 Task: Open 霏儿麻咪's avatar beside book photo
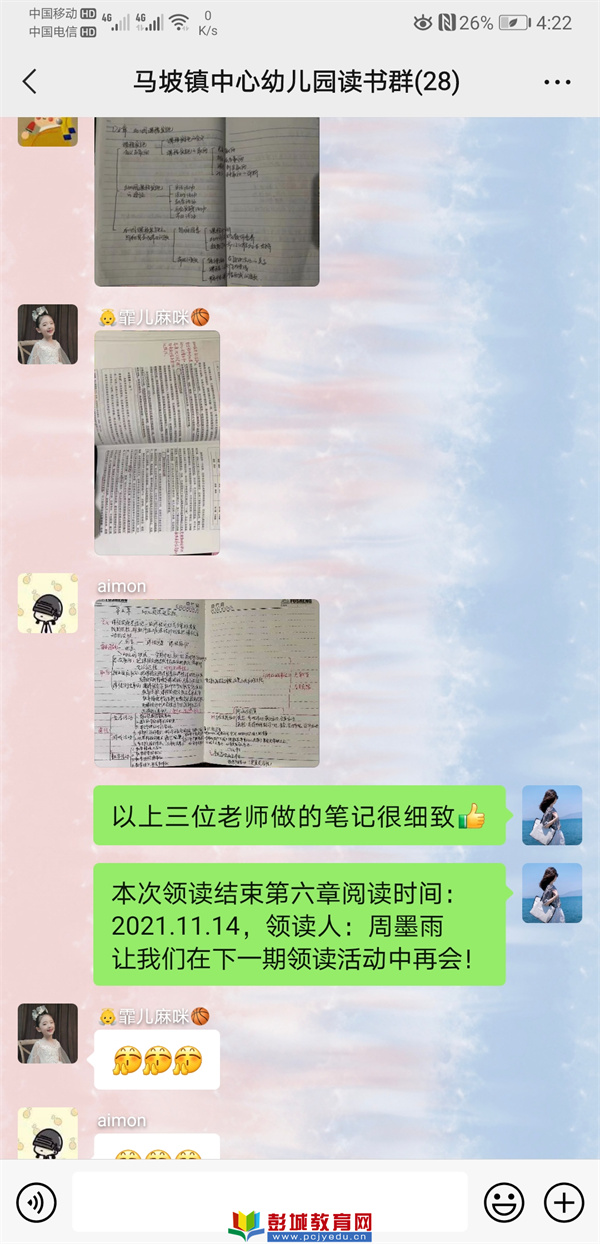[x=47, y=334]
